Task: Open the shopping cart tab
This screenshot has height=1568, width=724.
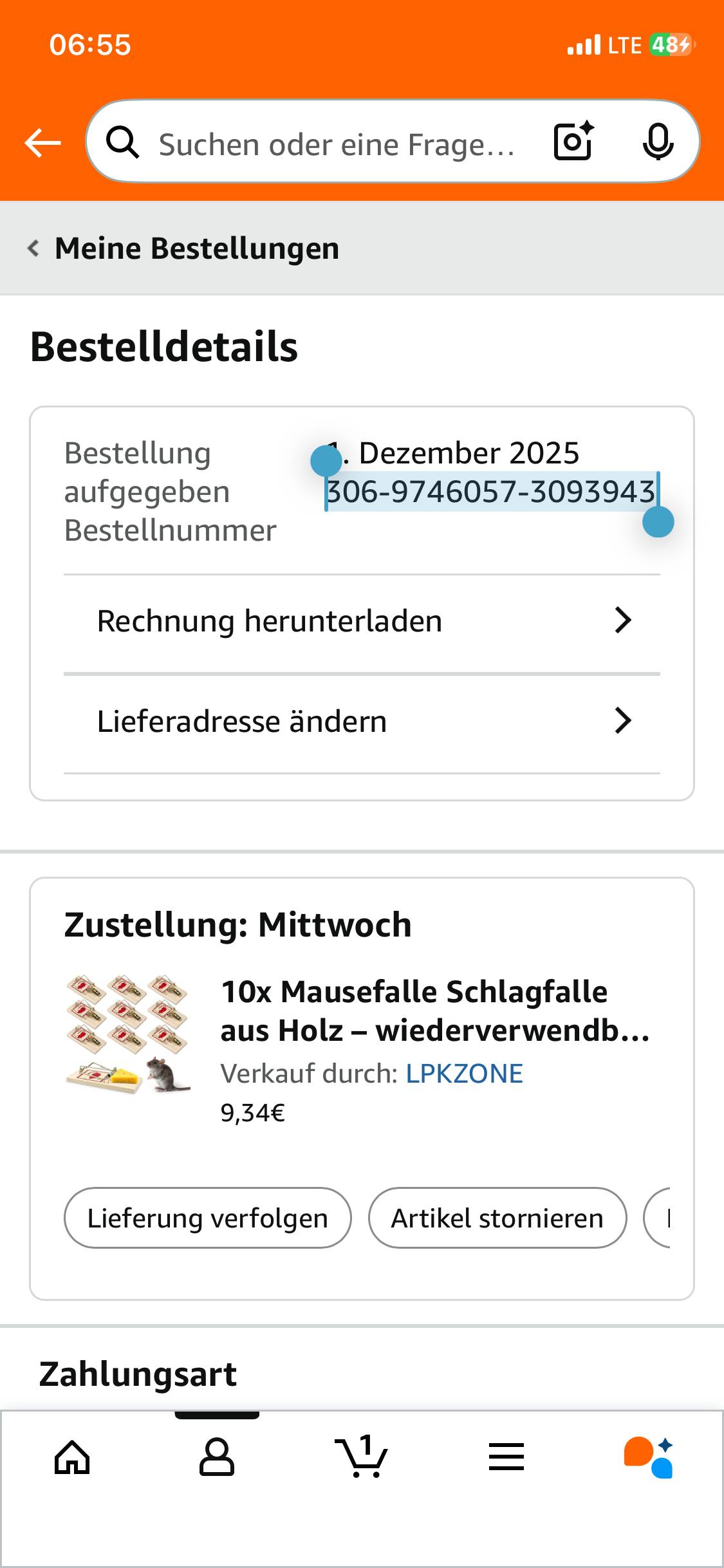Action: [x=362, y=1457]
